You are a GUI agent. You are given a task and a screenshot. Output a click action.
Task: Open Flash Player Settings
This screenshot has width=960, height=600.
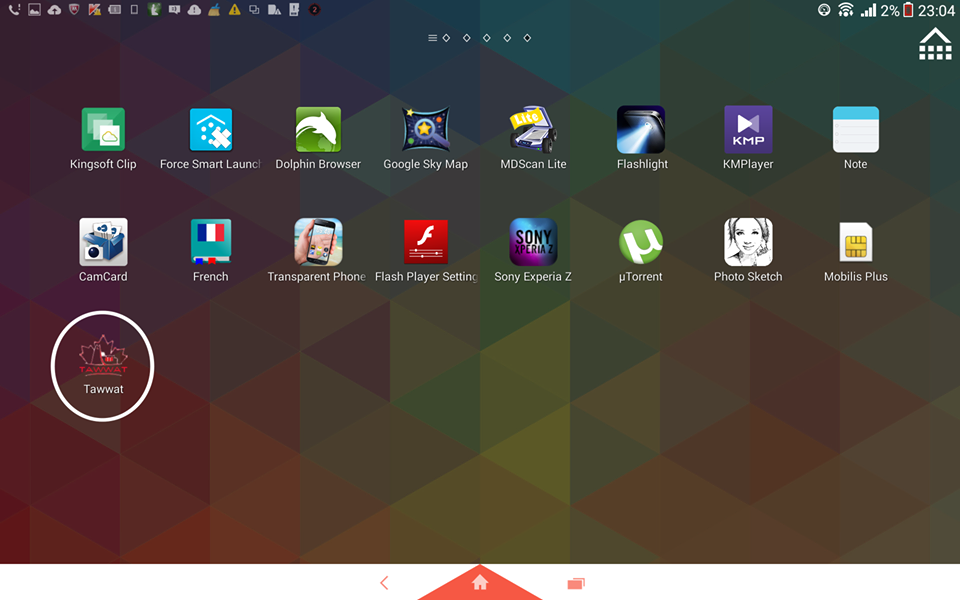(426, 243)
